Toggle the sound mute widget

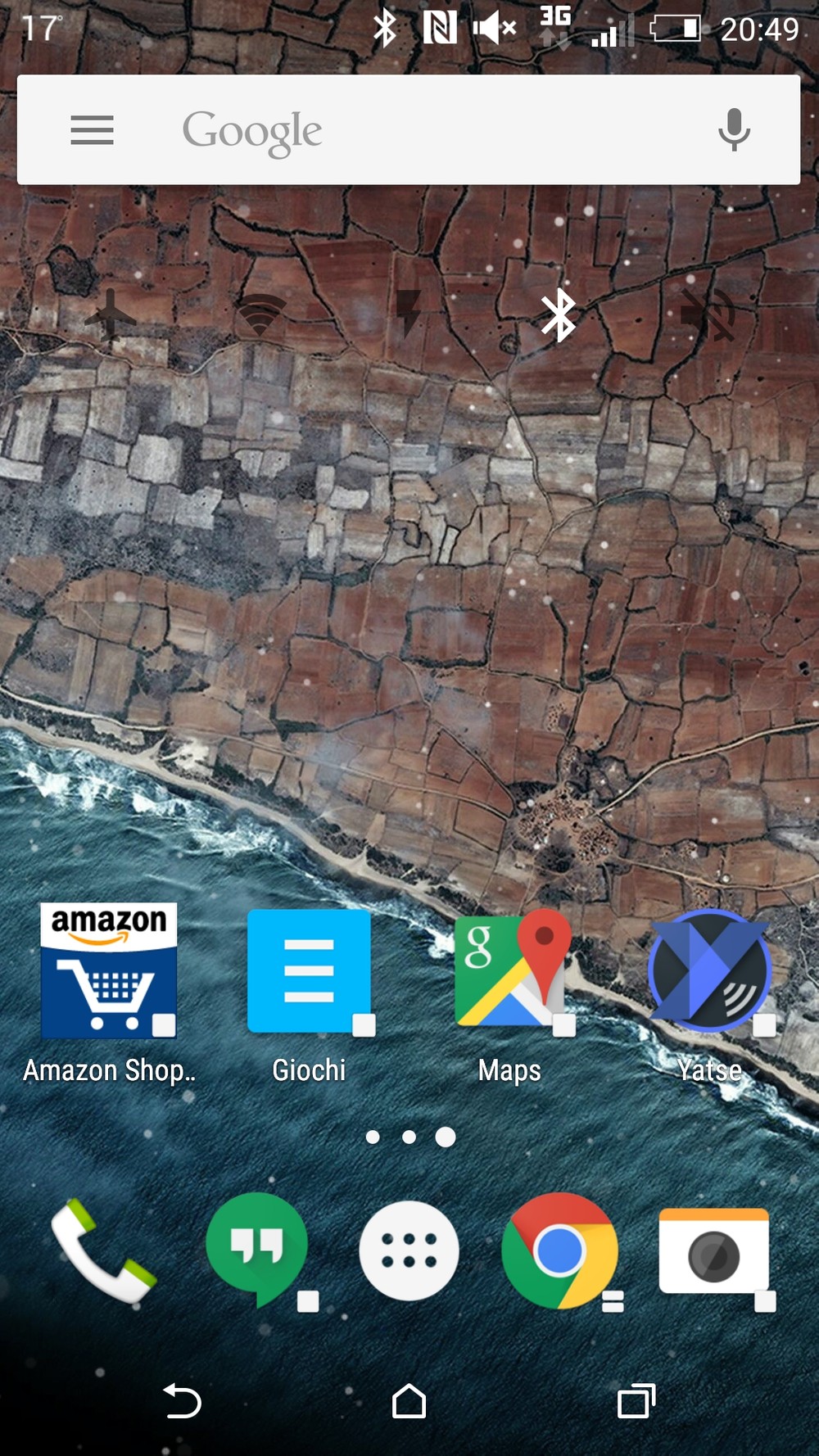pyautogui.click(x=708, y=314)
